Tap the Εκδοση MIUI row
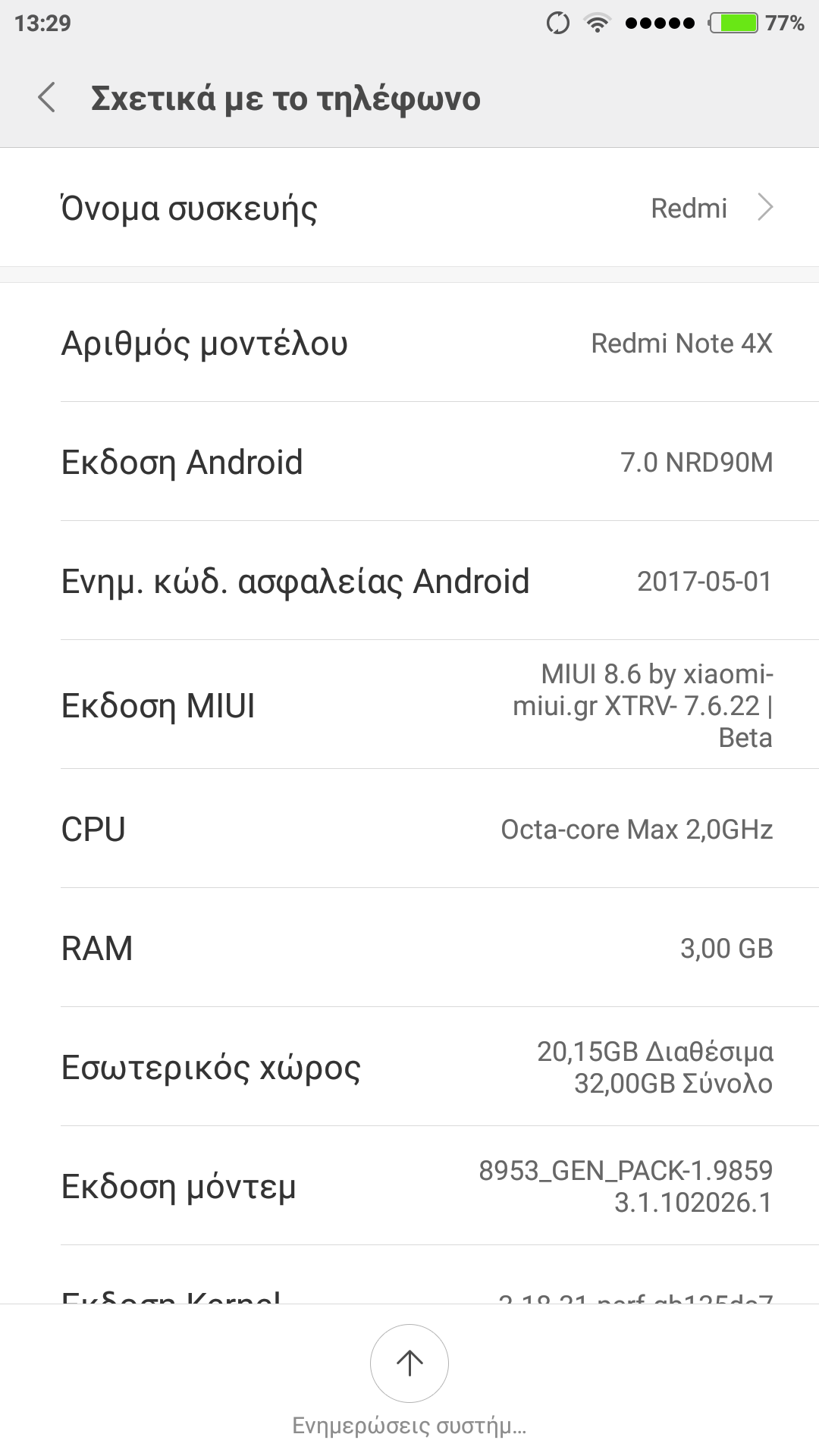 (409, 705)
